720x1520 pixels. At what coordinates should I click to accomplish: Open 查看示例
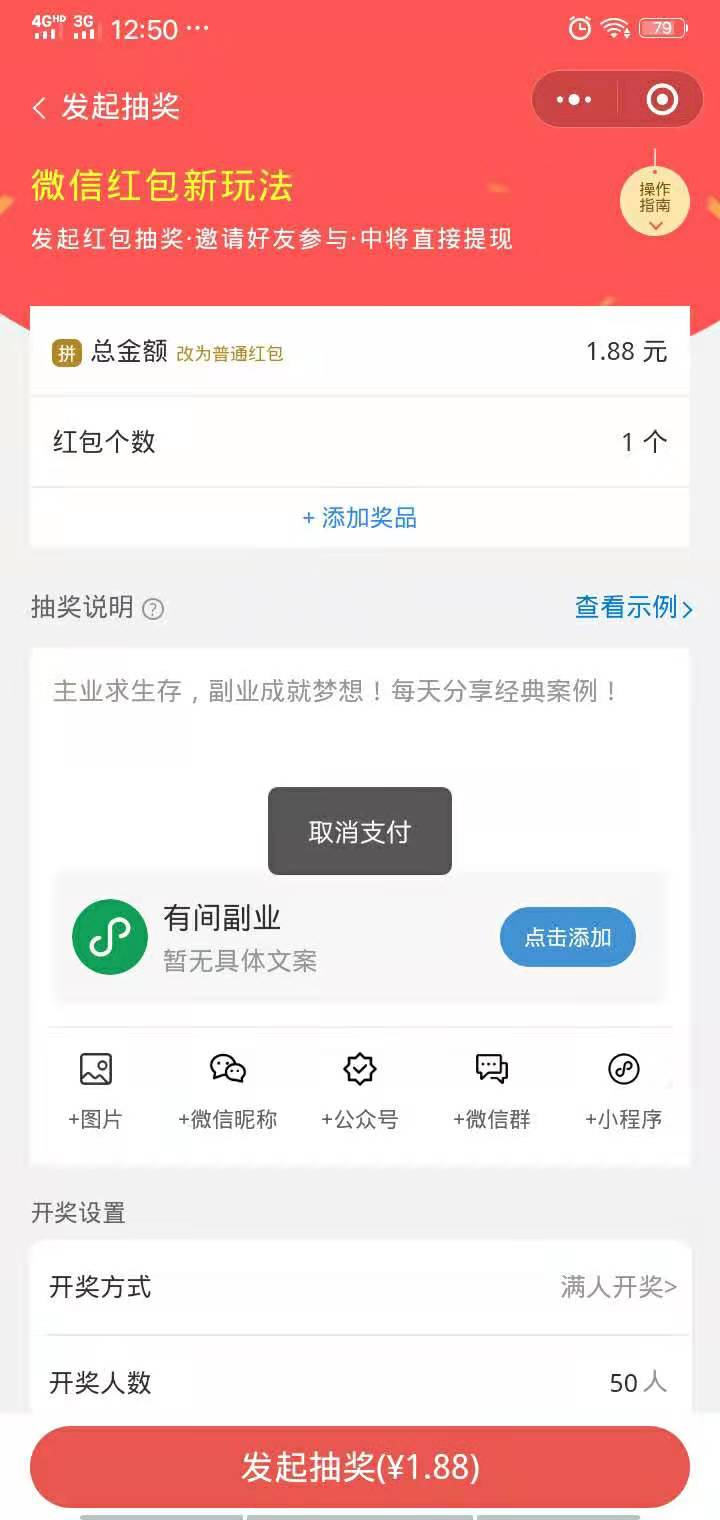tap(633, 607)
